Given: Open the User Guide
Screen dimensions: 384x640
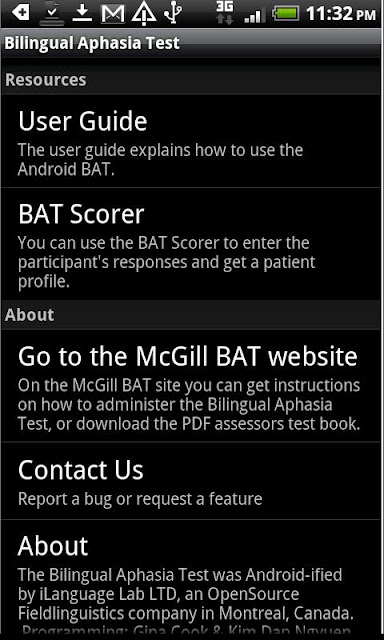Looking at the screenshot, I should pos(192,141).
